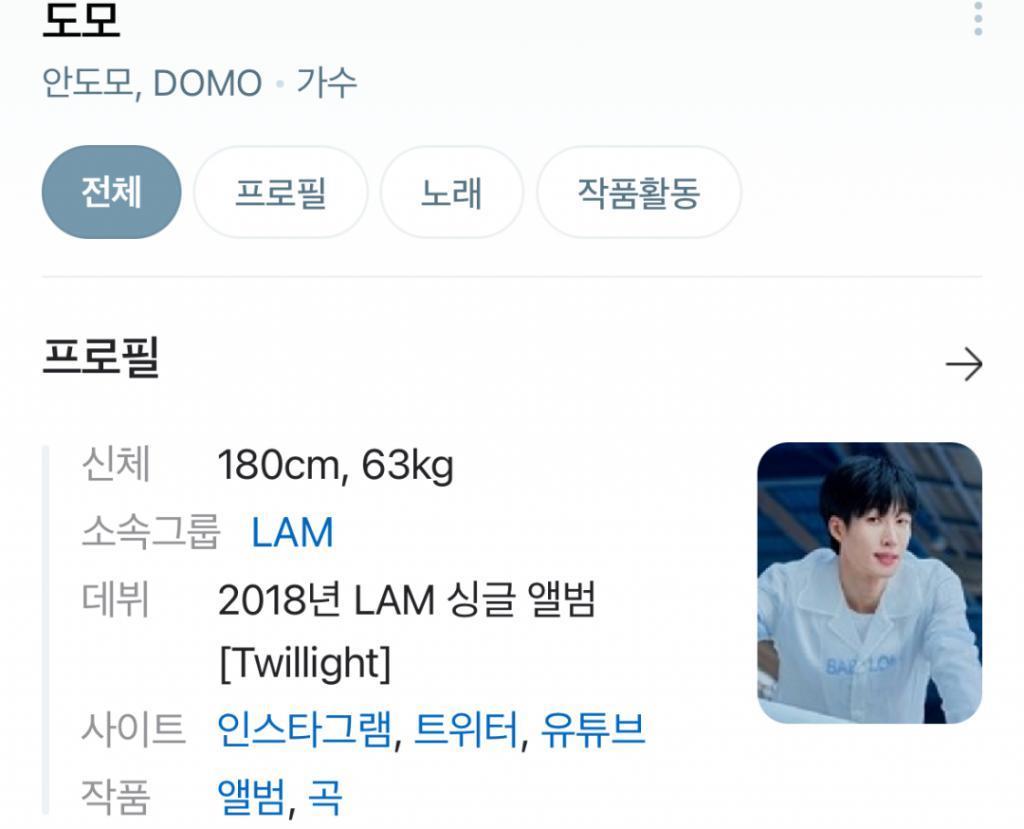1024x829 pixels.
Task: Open the 트위터 link
Action: click(465, 730)
